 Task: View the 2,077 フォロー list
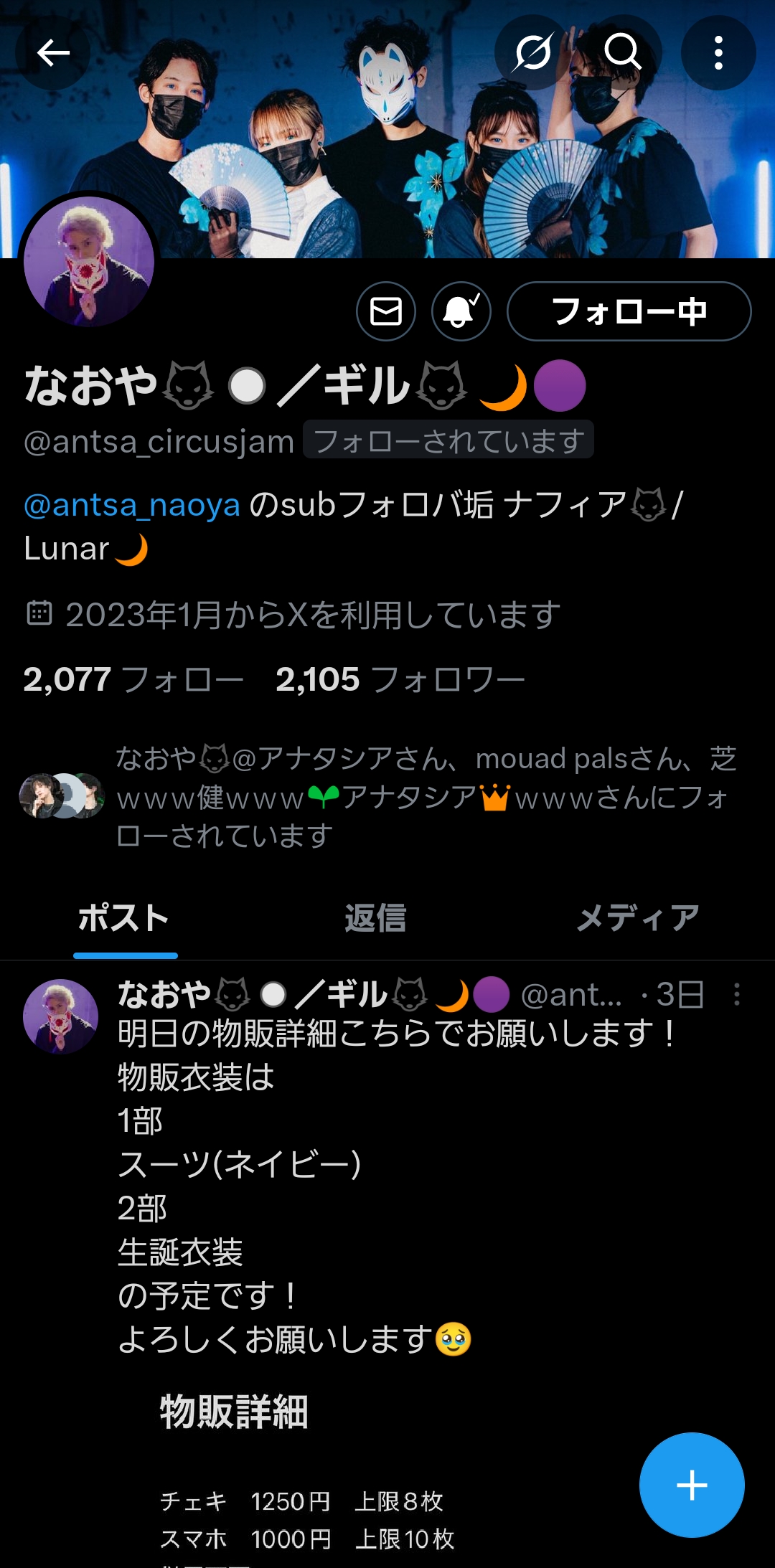tap(133, 679)
